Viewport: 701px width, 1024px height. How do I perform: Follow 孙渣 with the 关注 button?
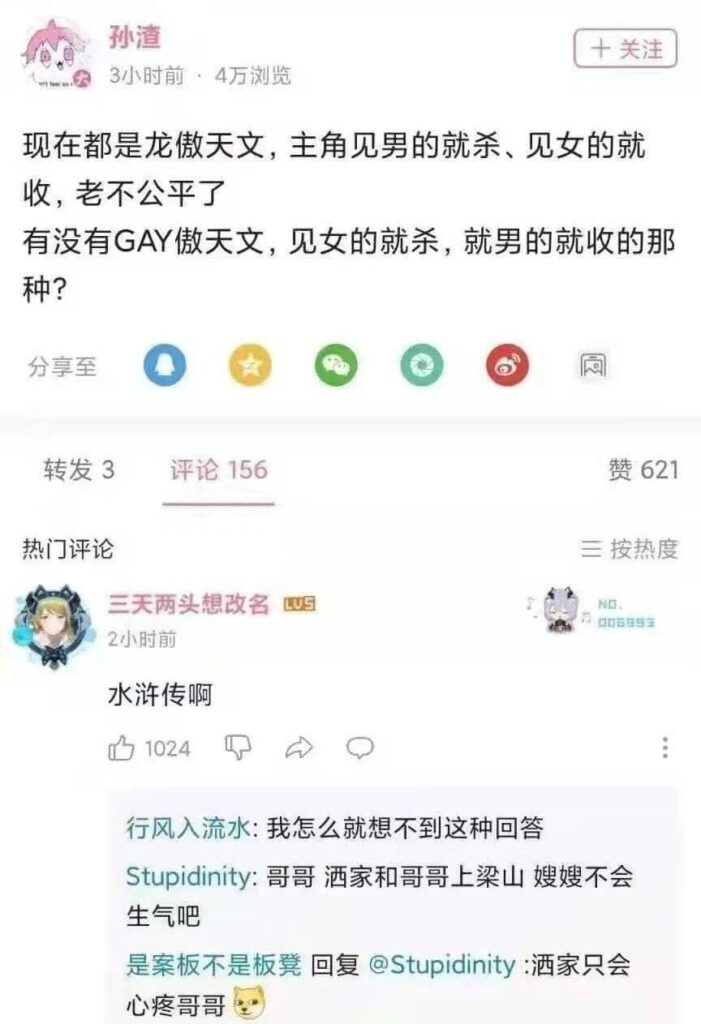click(625, 49)
